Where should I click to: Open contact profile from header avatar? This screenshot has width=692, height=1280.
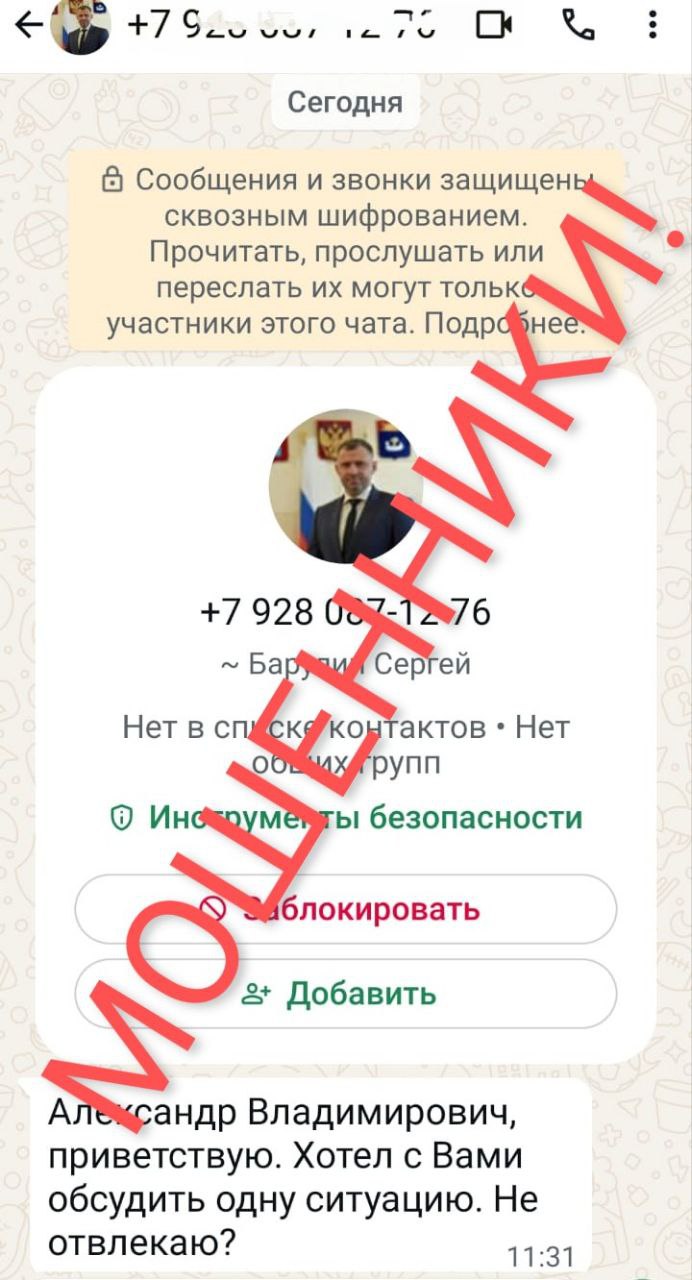(x=82, y=26)
